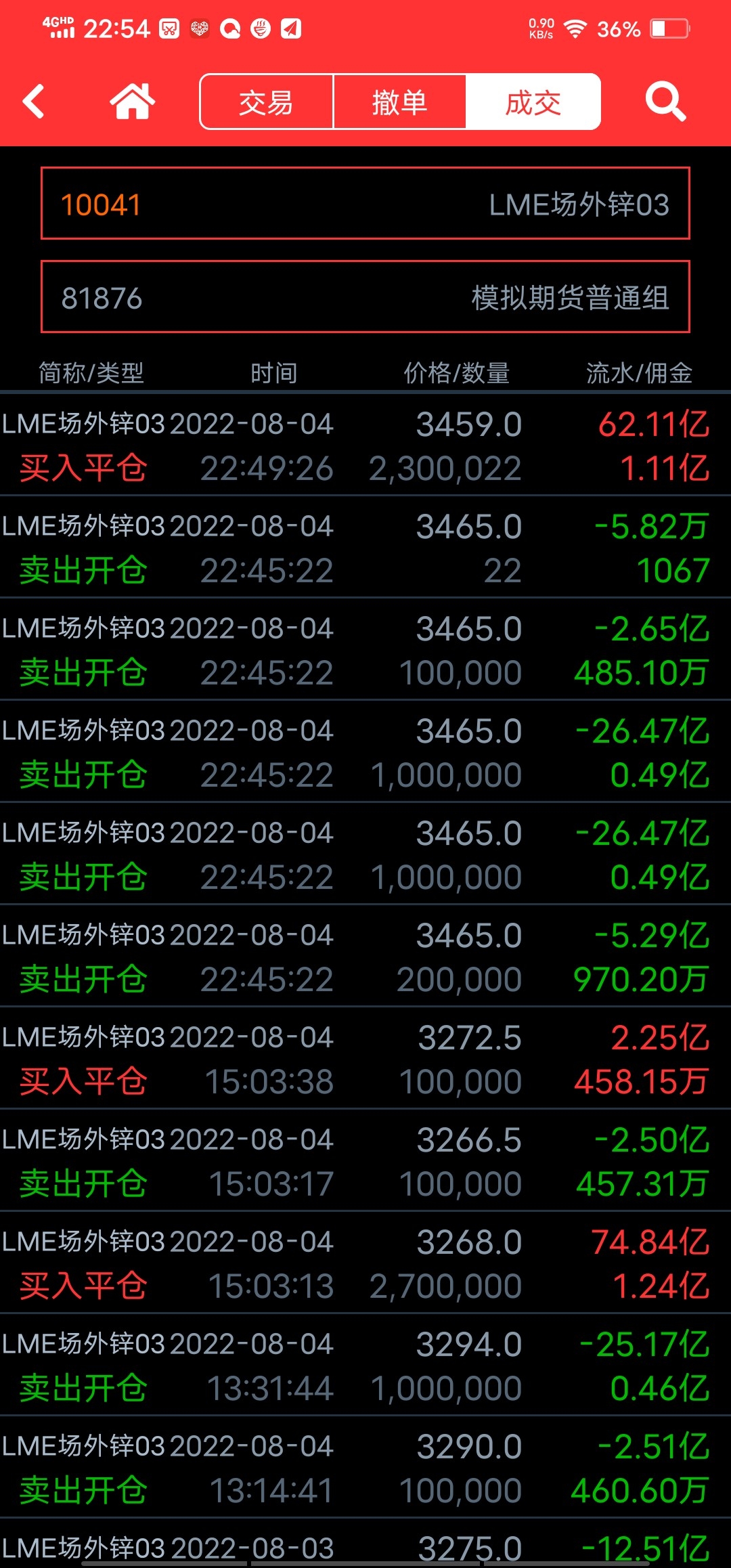Switch to the 撤单 tab
Viewport: 731px width, 1568px height.
(399, 102)
